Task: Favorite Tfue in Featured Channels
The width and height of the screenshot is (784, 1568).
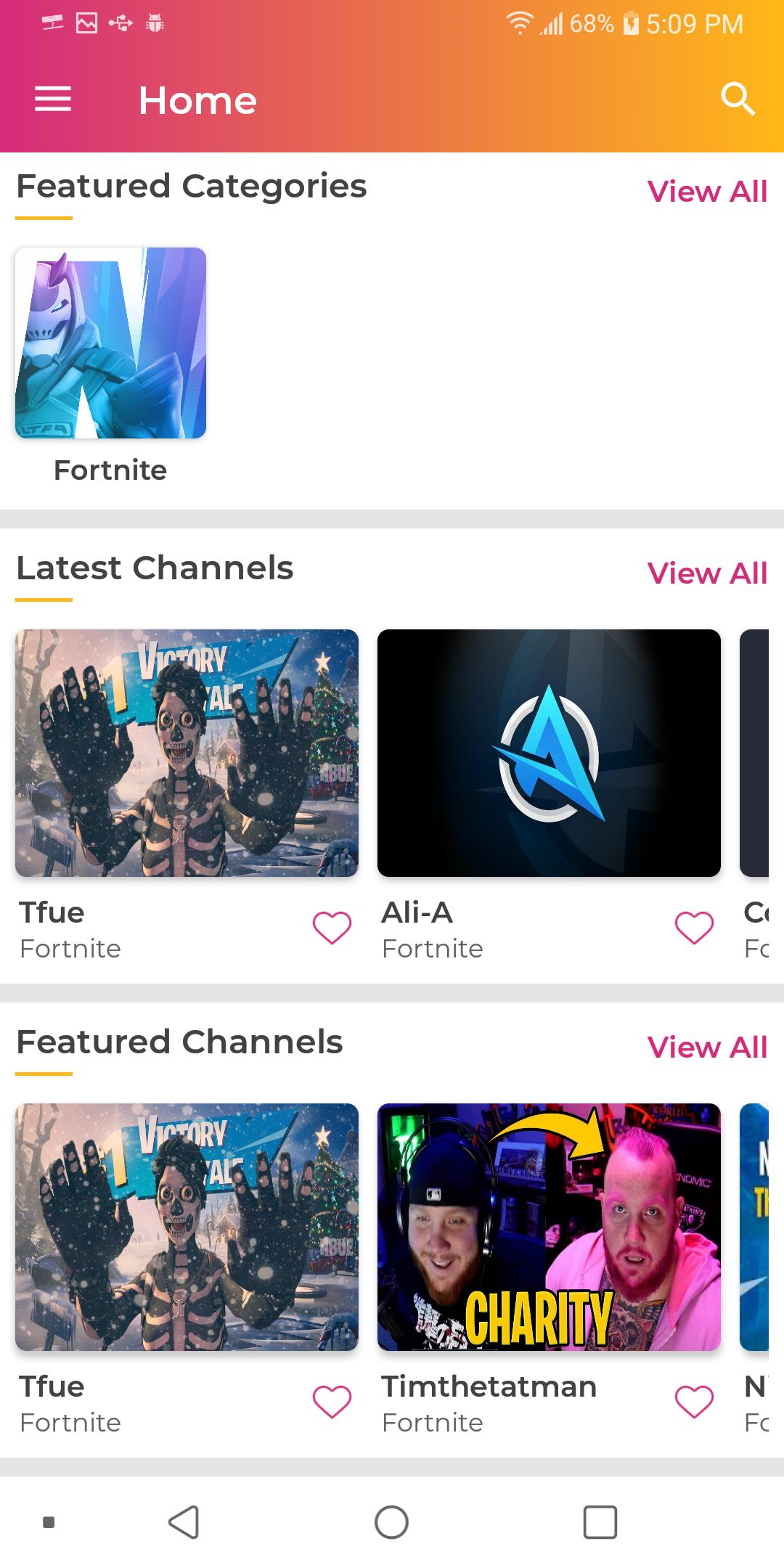Action: (x=332, y=1402)
